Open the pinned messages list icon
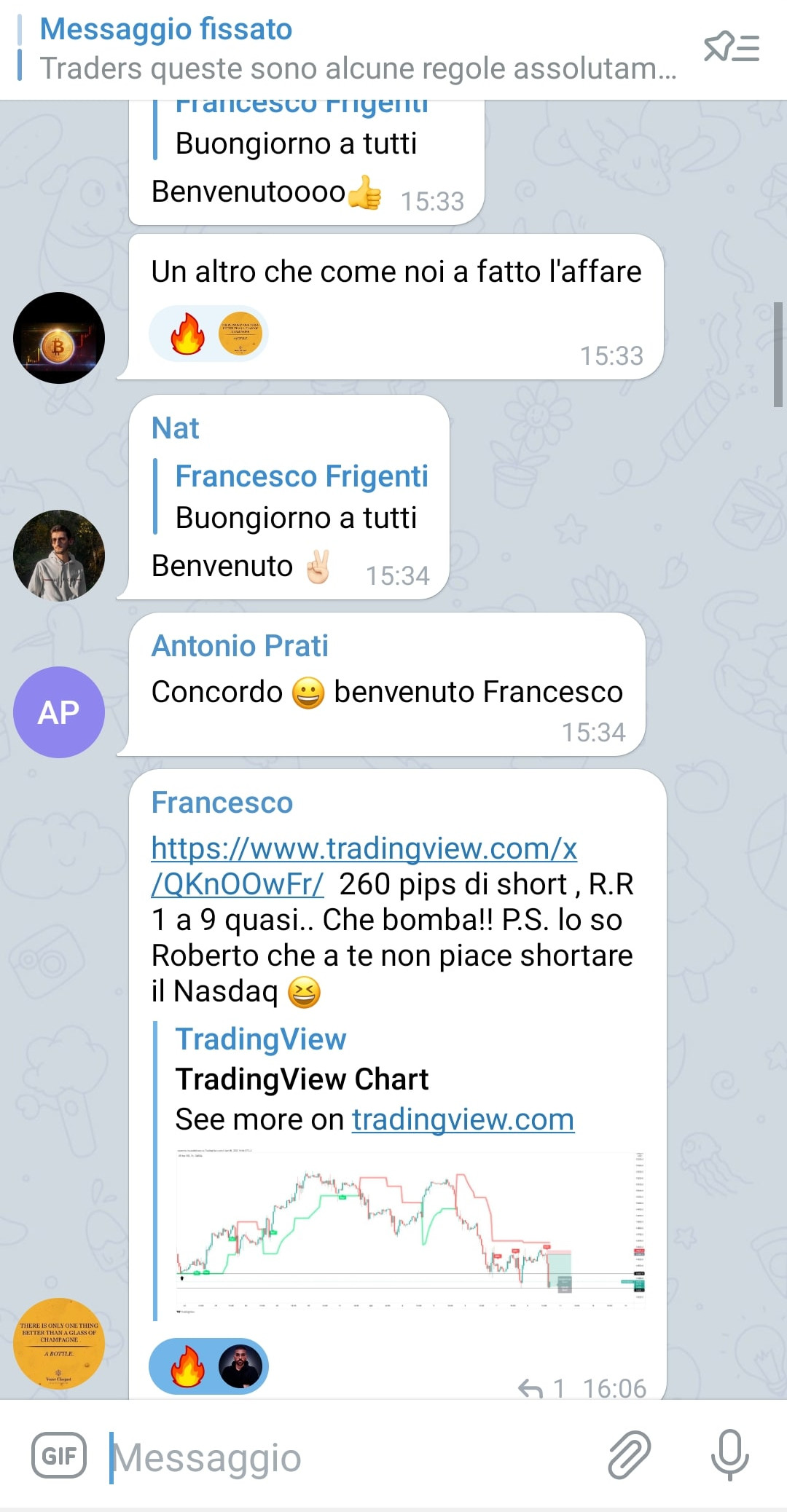 tap(731, 48)
